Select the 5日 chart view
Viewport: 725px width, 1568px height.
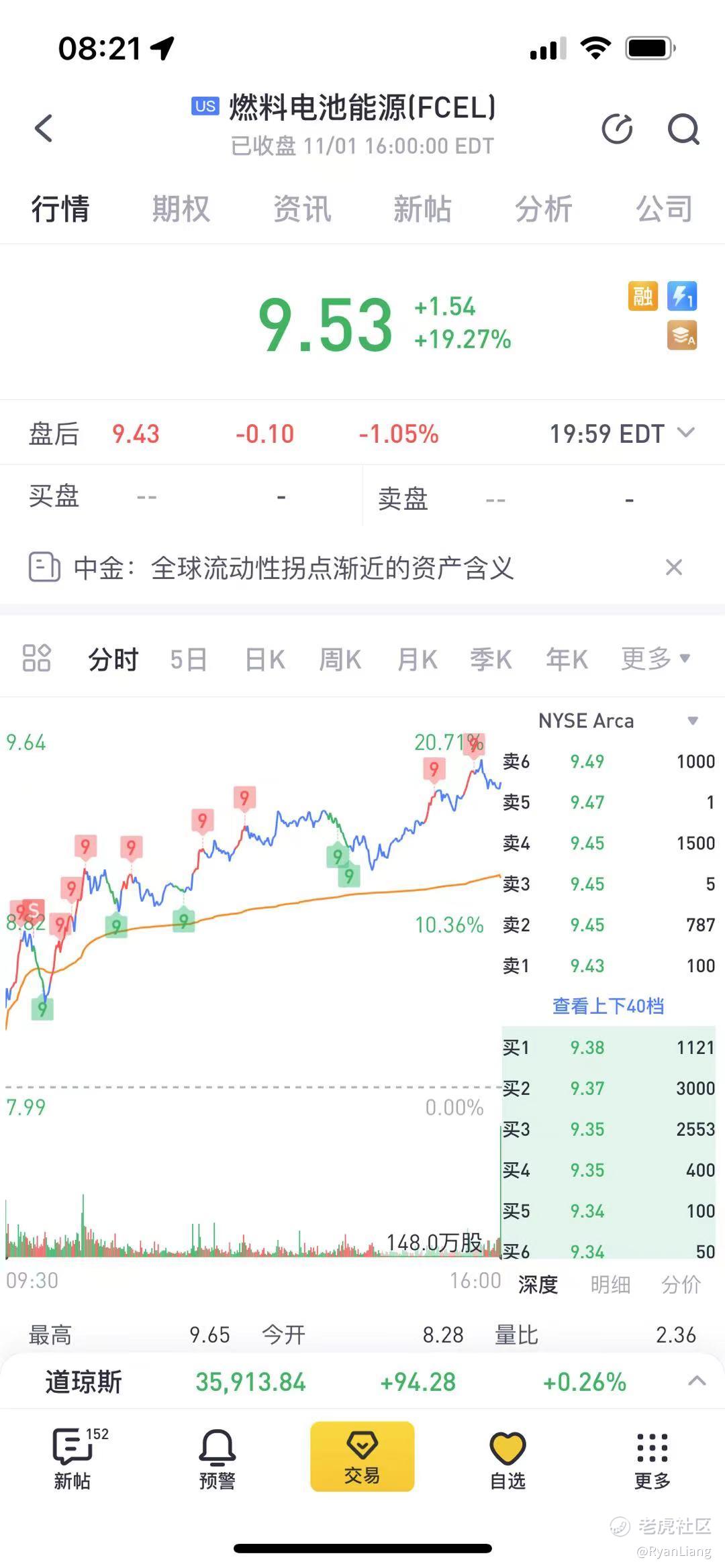click(x=188, y=660)
